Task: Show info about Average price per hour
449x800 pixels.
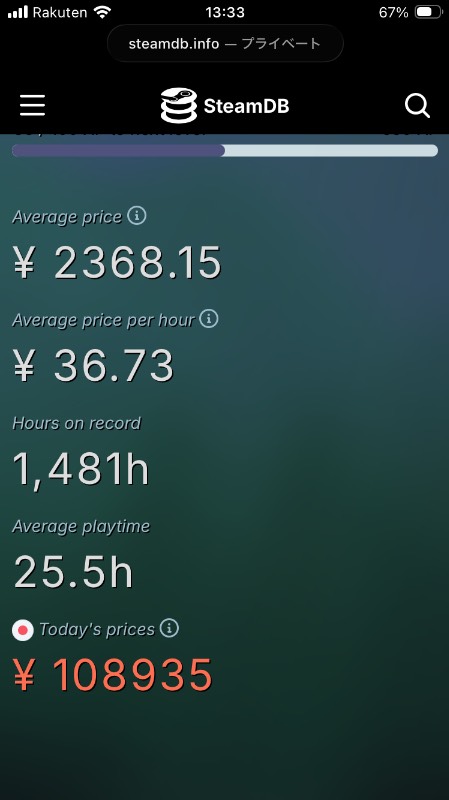Action: 209,319
